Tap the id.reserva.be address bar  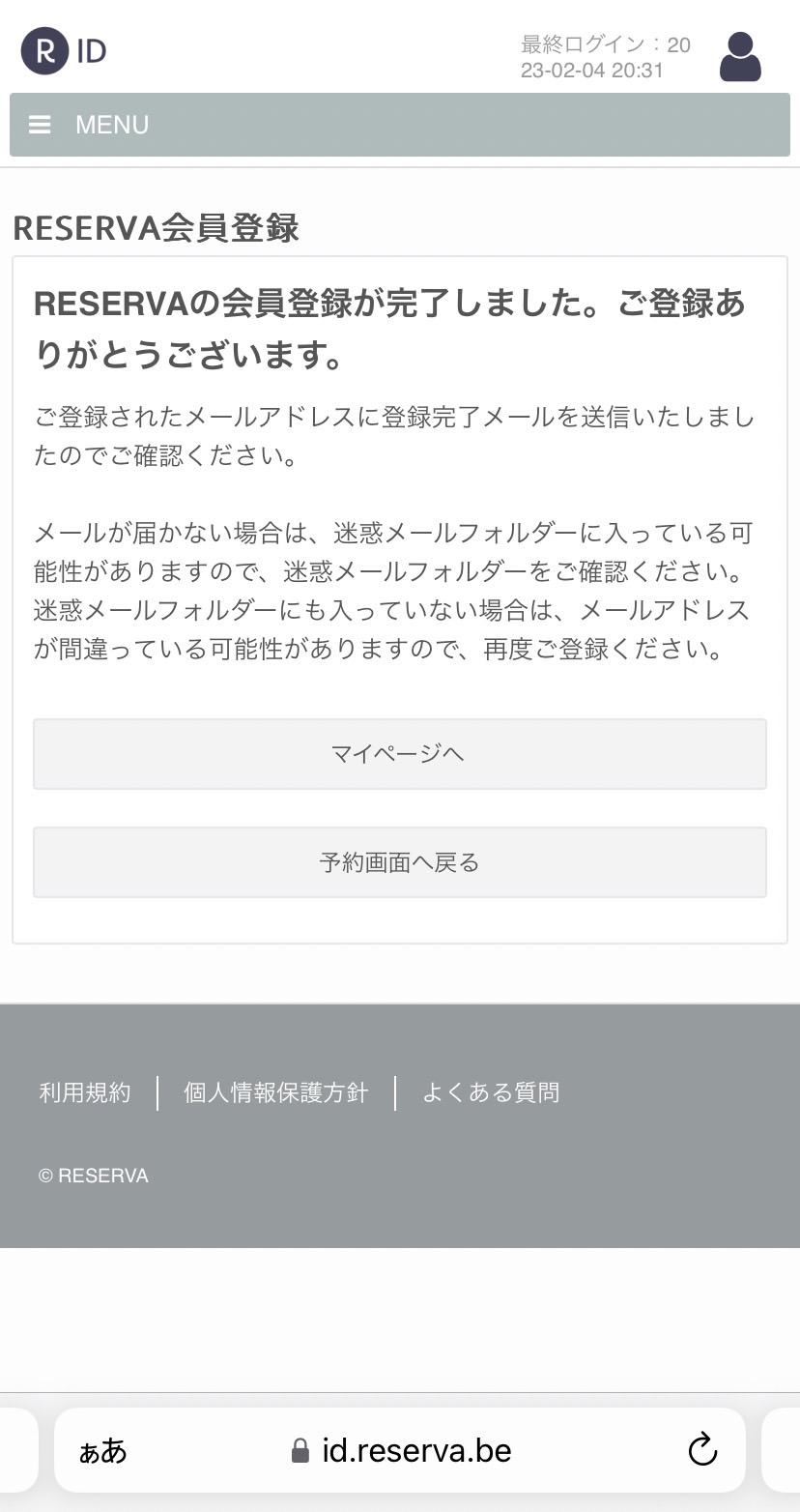click(400, 1450)
